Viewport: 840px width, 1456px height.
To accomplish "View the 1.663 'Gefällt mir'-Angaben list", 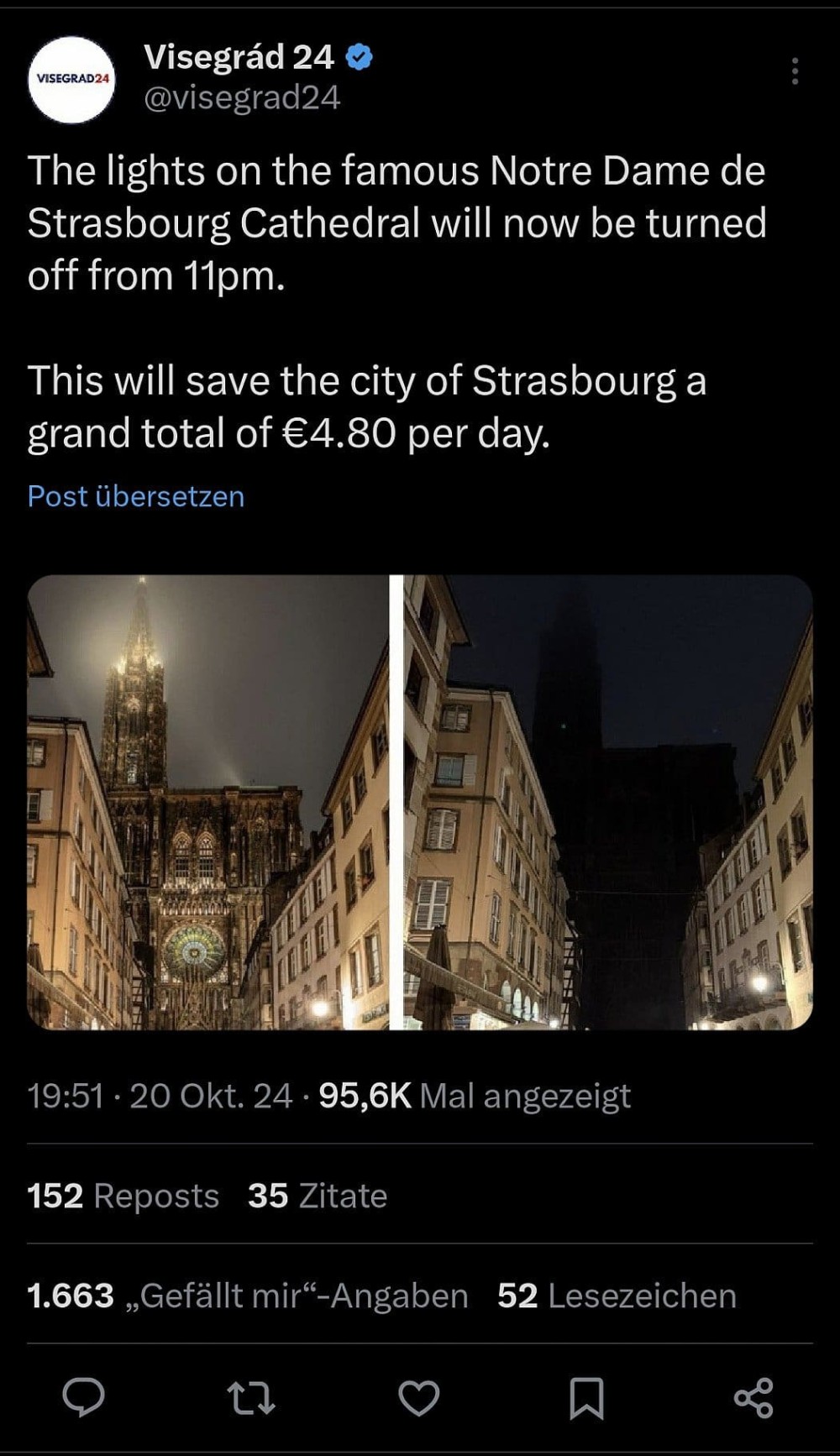I will click(x=247, y=1296).
